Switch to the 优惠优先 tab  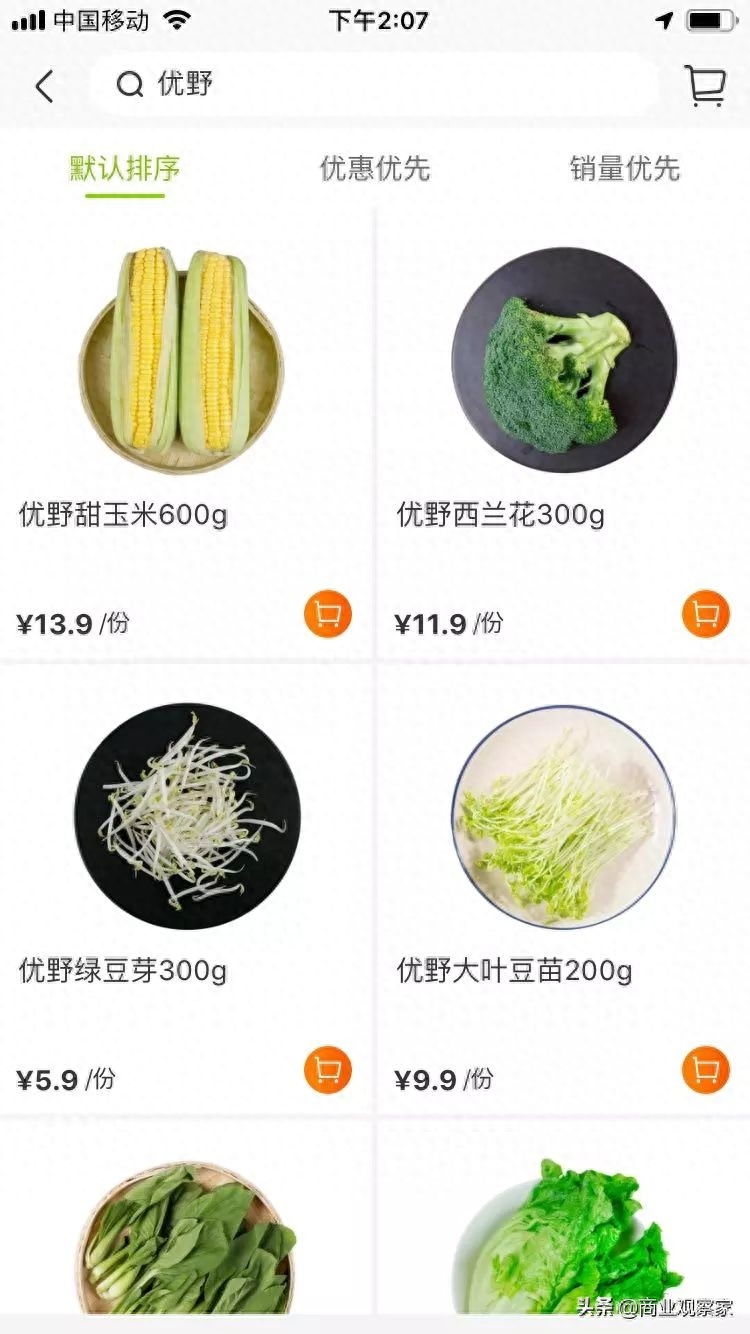pyautogui.click(x=375, y=168)
